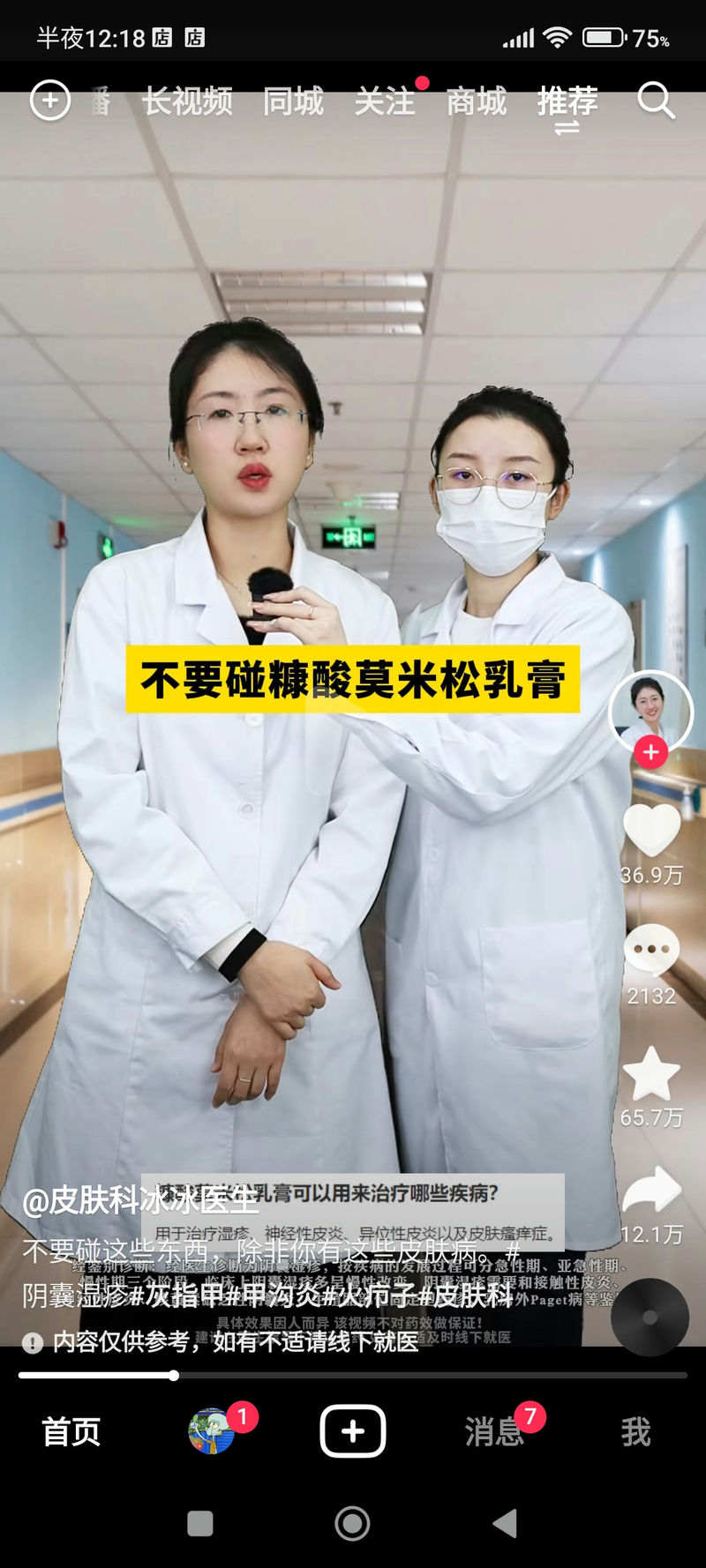Switch to the 我 profile tab
Image resolution: width=706 pixels, height=1568 pixels.
635,1431
